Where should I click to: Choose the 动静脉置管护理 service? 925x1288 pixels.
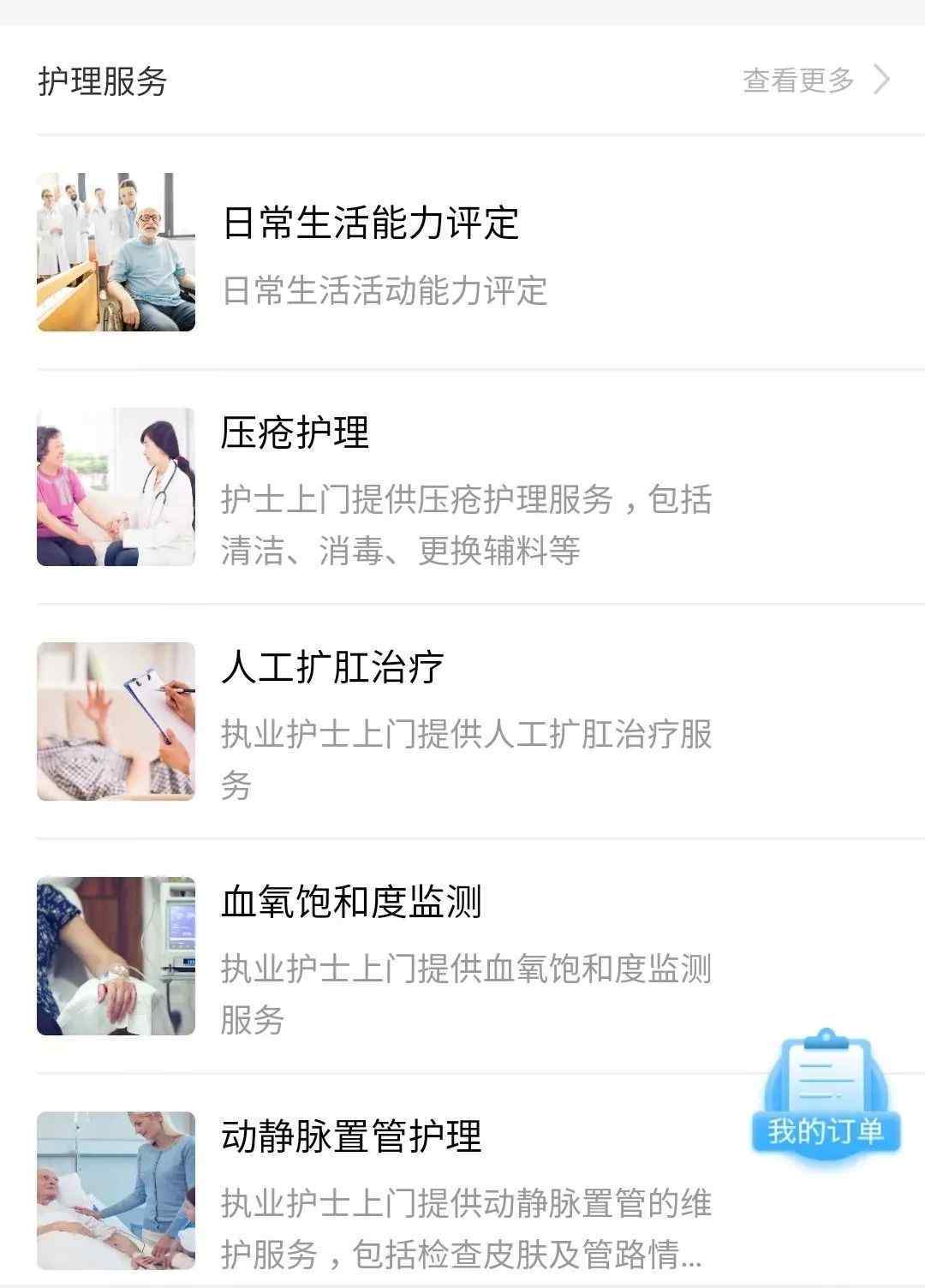(351, 1137)
